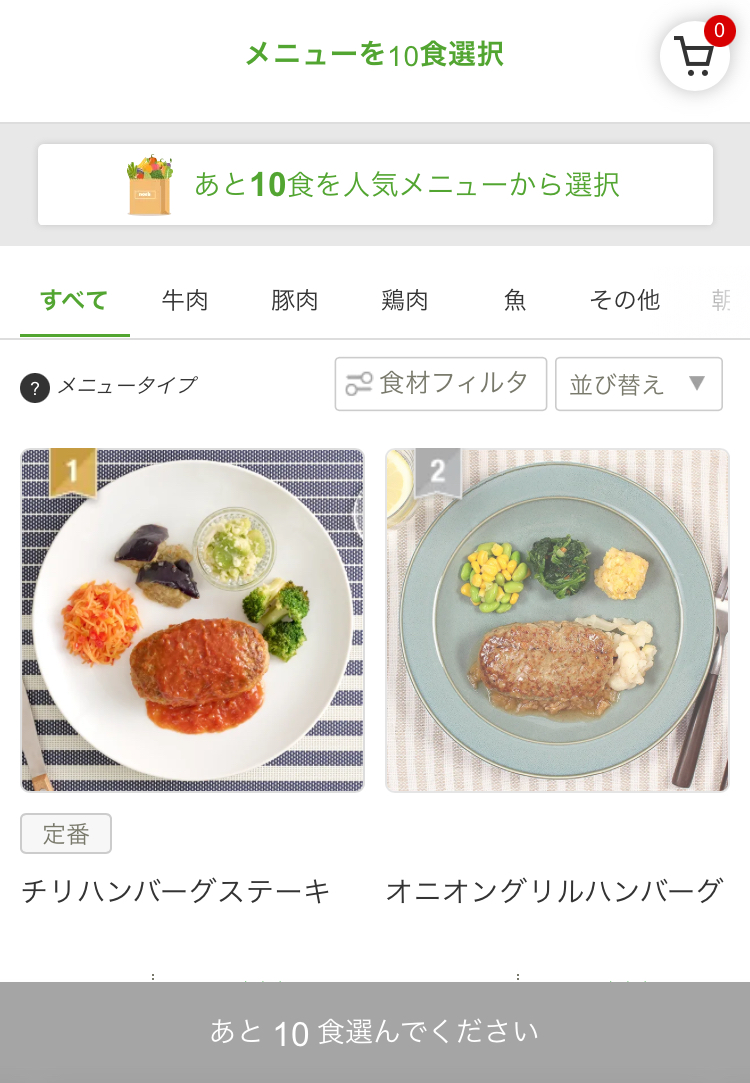750x1083 pixels.
Task: Open the shopping cart
Action: [695, 57]
